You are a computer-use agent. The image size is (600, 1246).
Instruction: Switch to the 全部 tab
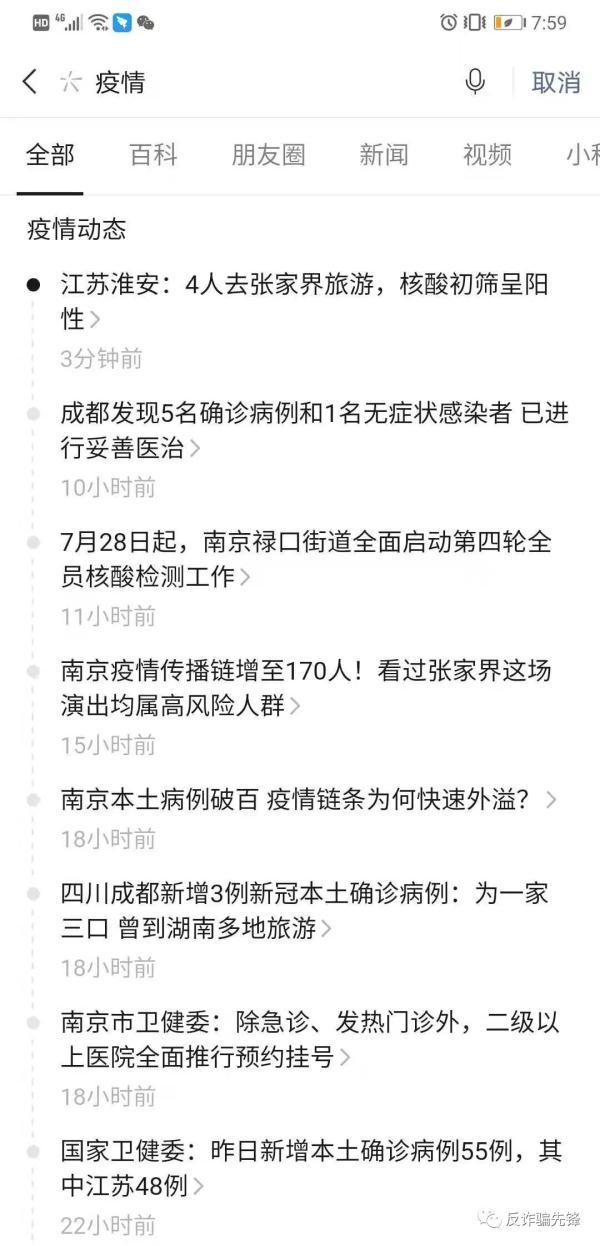pyautogui.click(x=50, y=155)
